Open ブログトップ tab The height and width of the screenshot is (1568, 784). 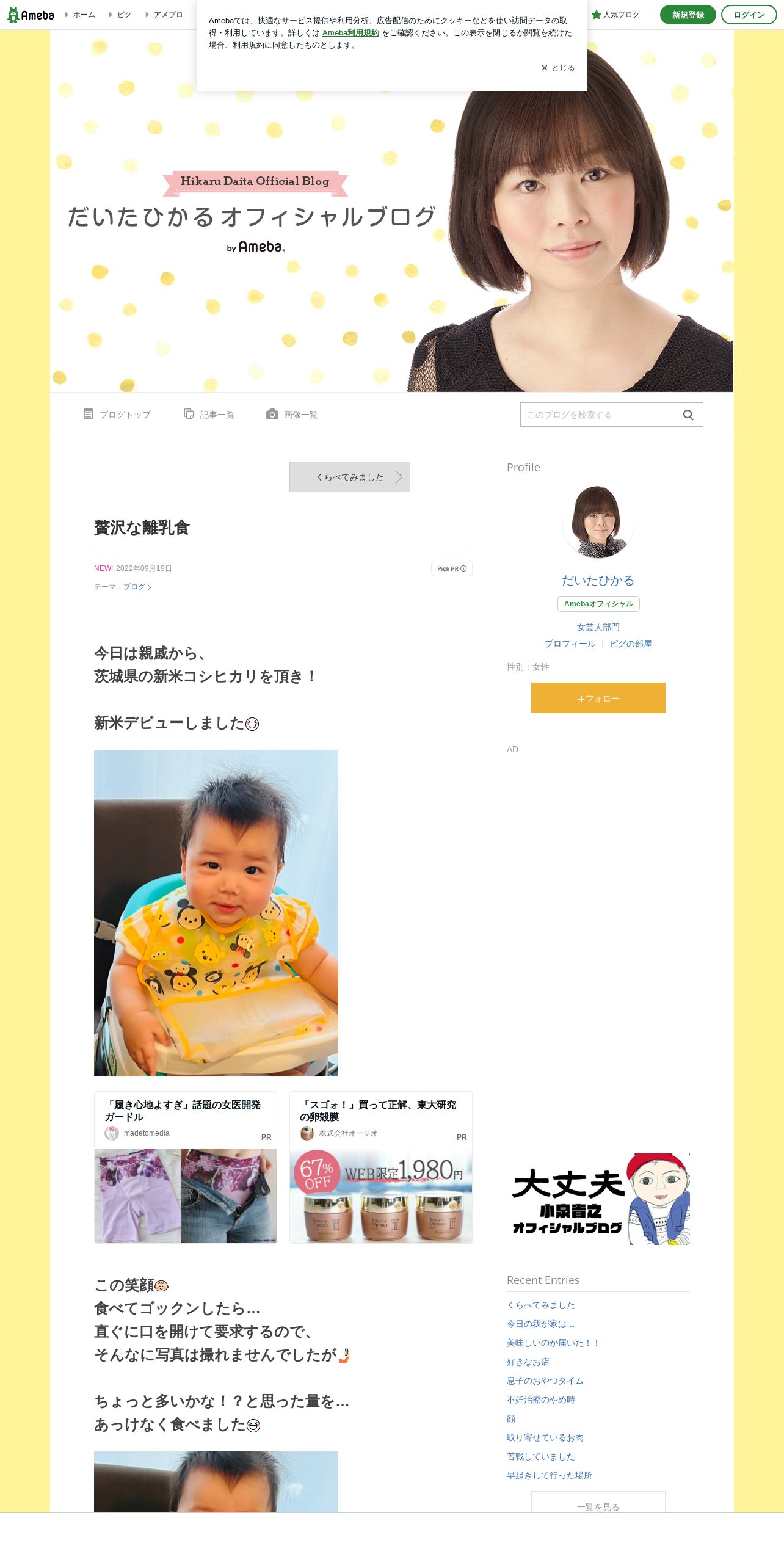tap(117, 415)
